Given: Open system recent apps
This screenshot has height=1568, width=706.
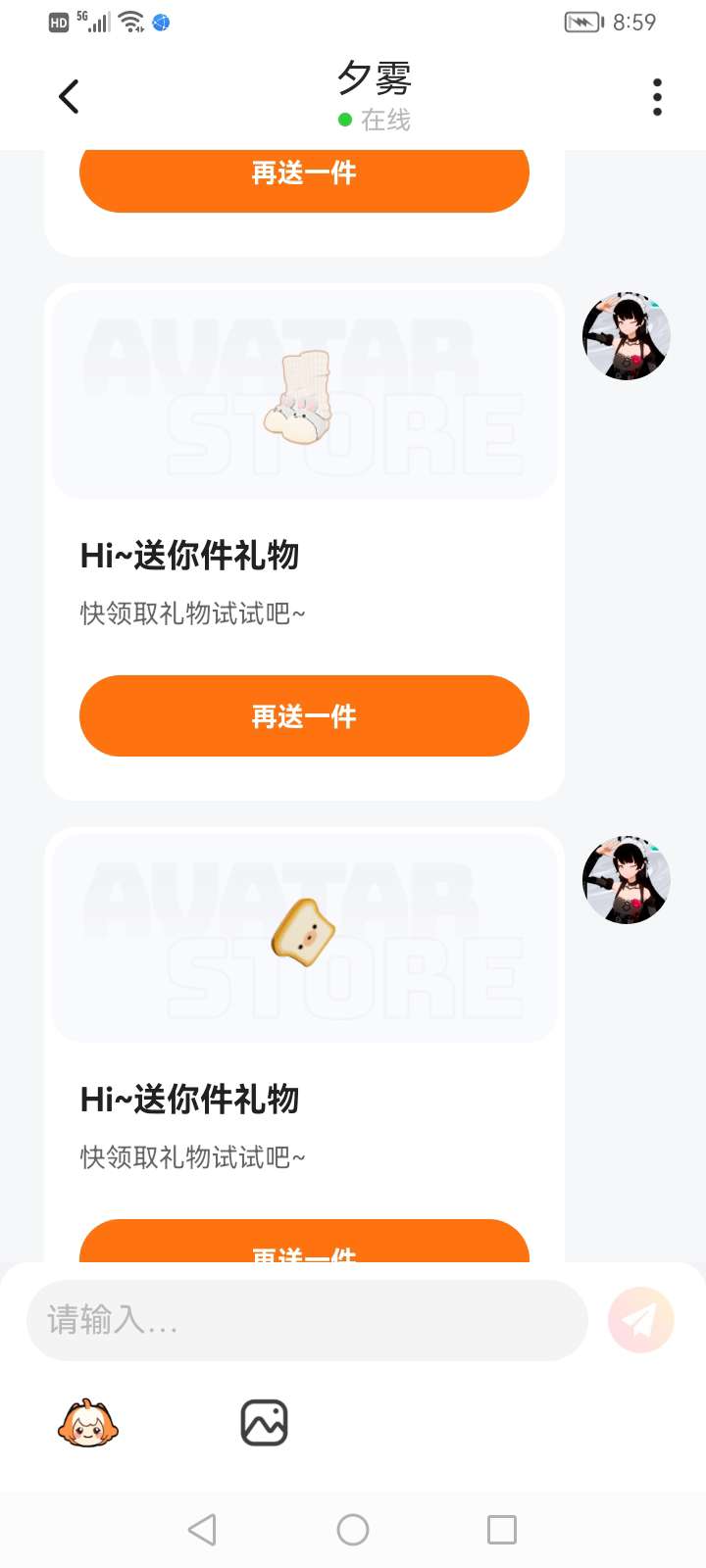Looking at the screenshot, I should pyautogui.click(x=501, y=1529).
